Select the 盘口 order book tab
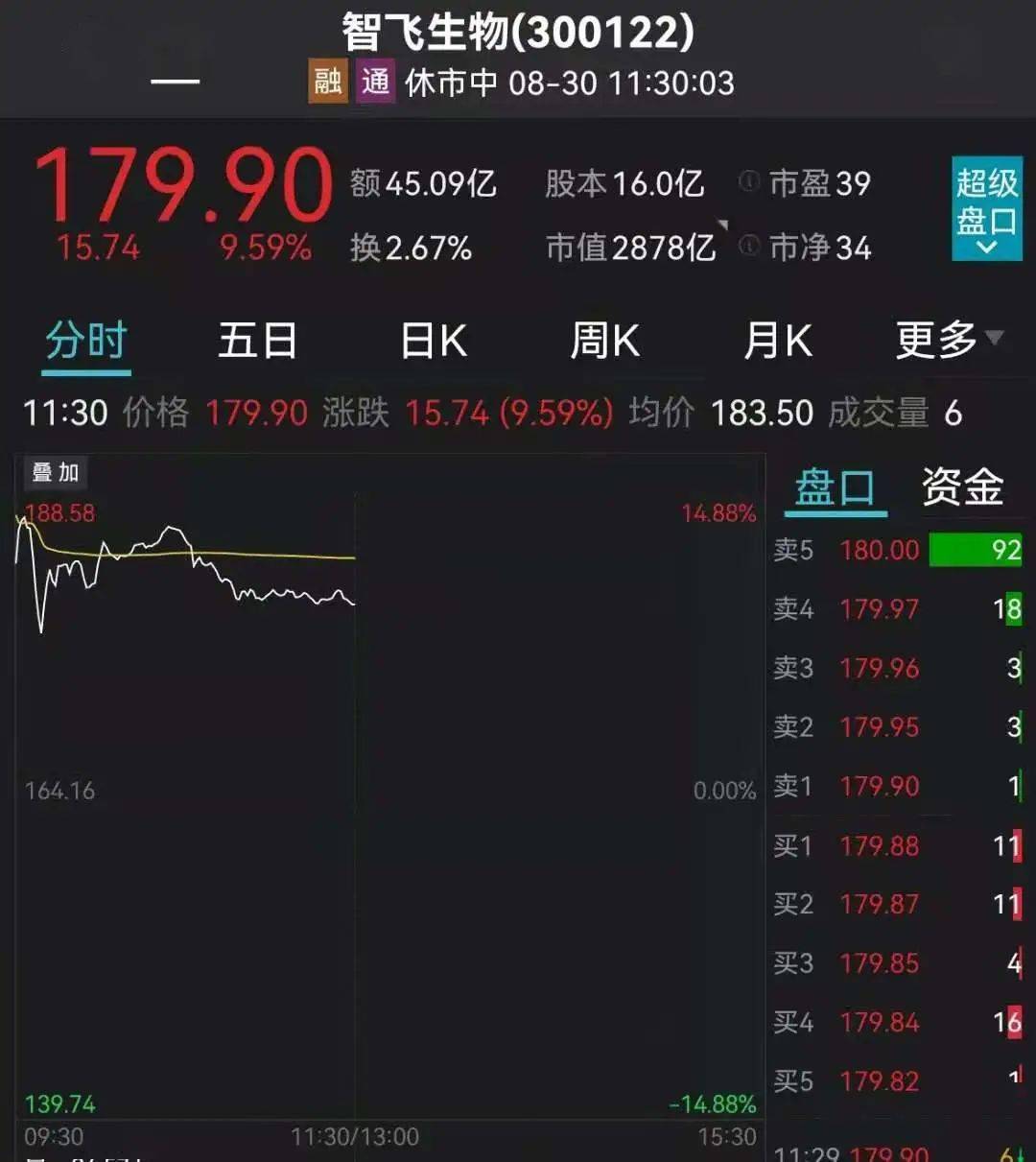The image size is (1036, 1162). pyautogui.click(x=835, y=488)
